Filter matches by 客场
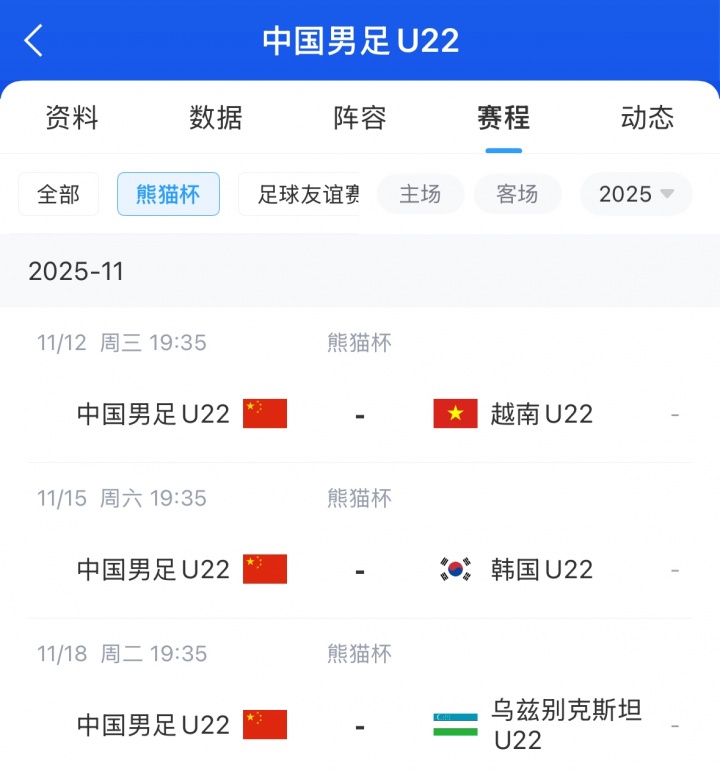This screenshot has height=774, width=720. point(517,194)
